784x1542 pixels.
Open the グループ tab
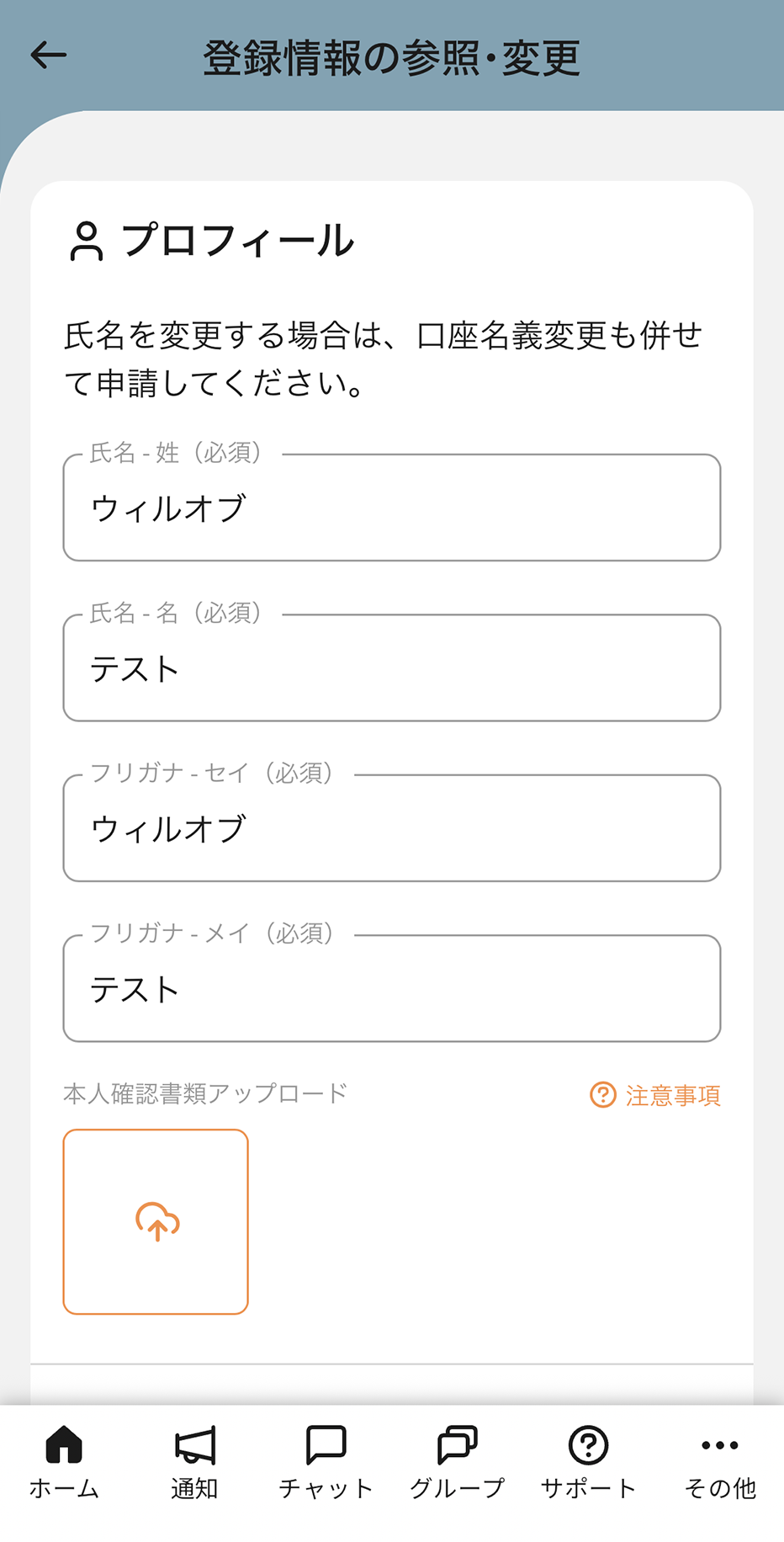coord(457,1463)
